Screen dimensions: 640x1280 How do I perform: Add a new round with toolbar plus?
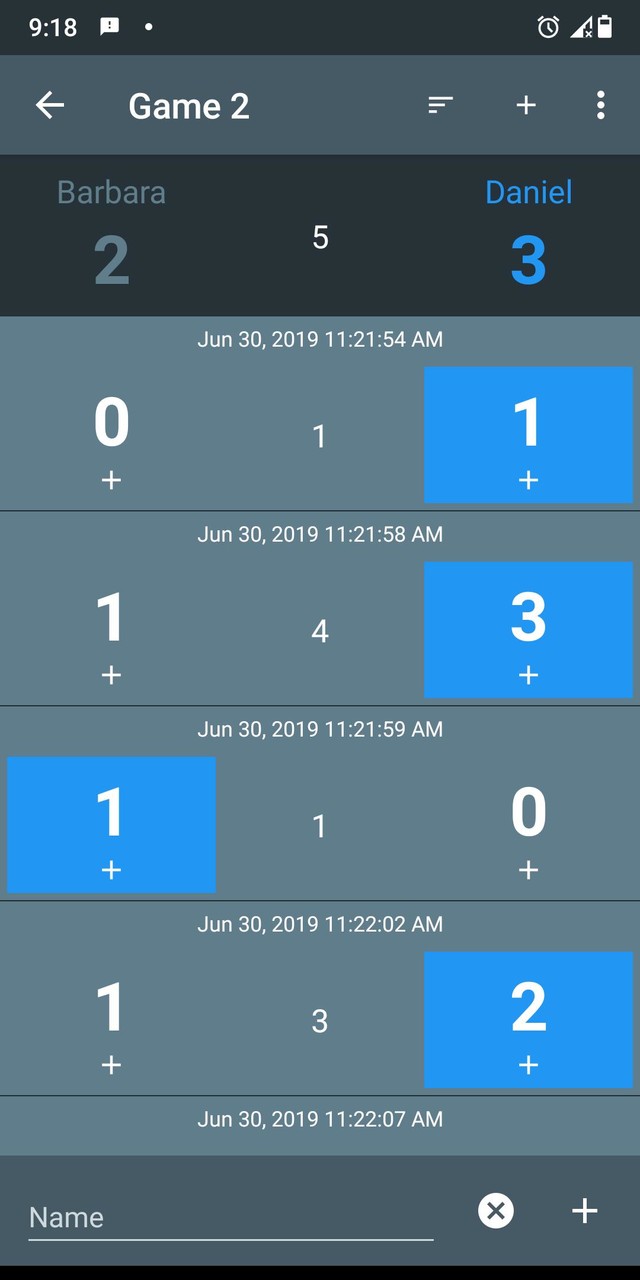point(526,105)
